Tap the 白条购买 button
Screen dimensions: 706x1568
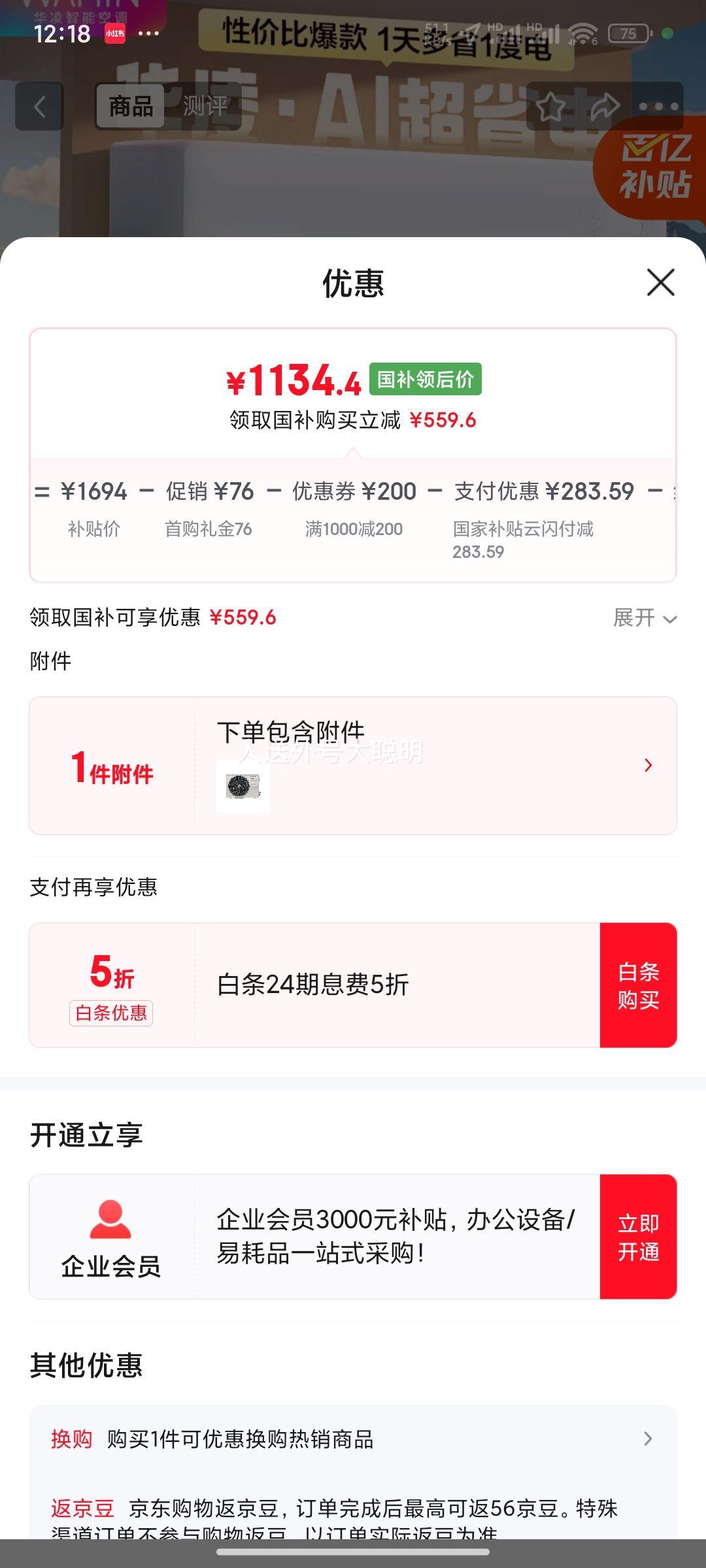tap(638, 985)
